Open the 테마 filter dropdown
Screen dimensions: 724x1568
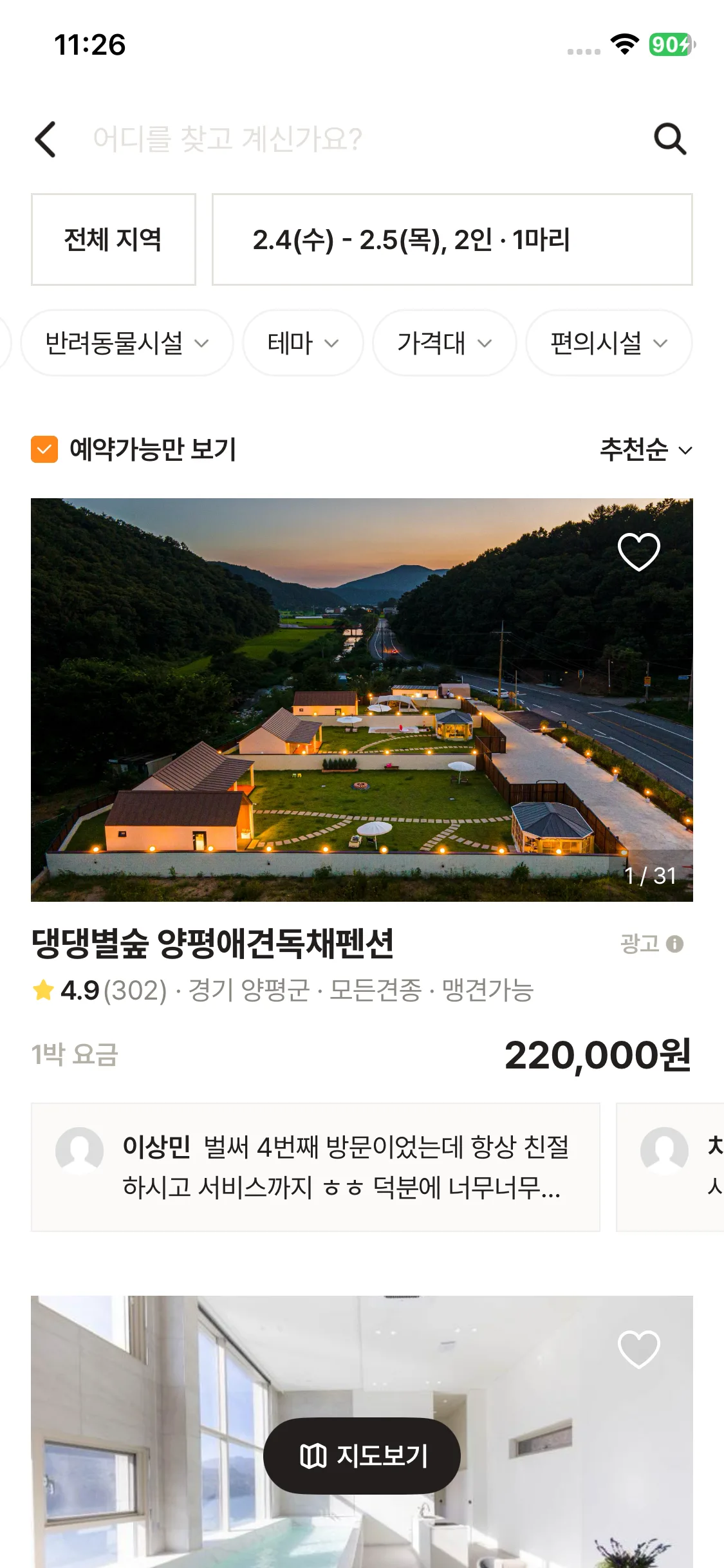point(302,343)
